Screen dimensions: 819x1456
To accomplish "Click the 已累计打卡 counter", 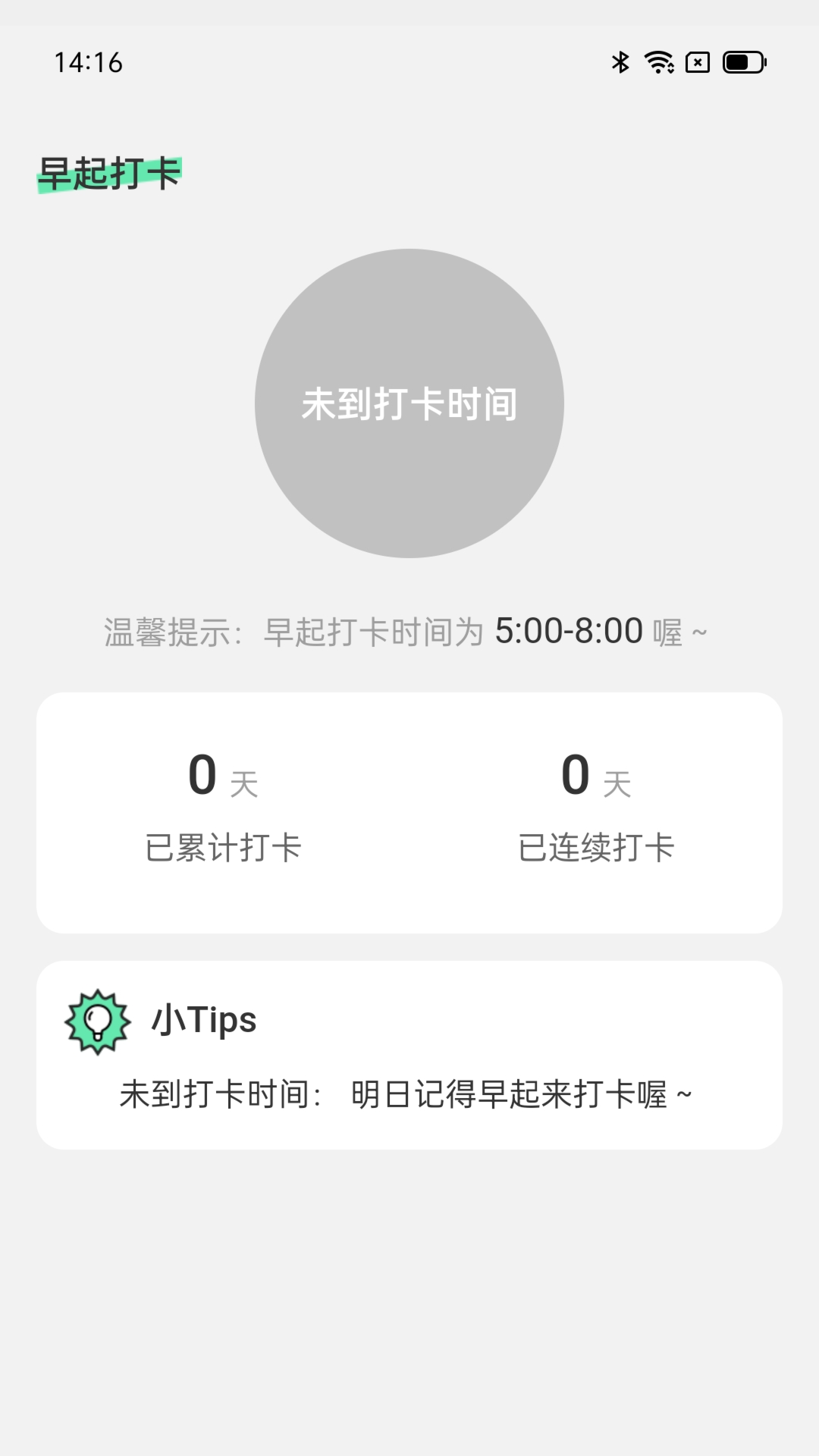I will [225, 849].
